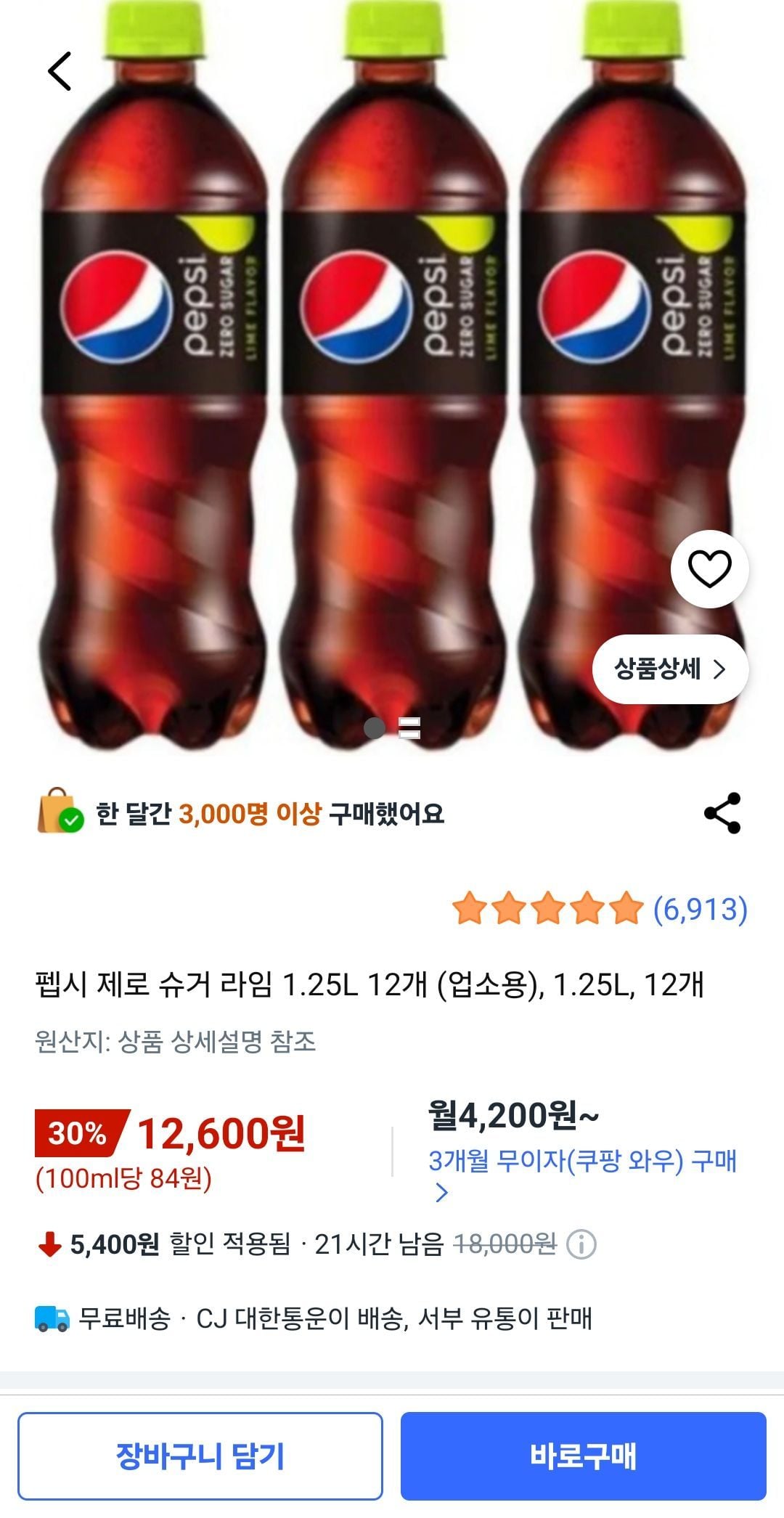Image resolution: width=784 pixels, height=1518 pixels.
Task: Tap 장바구니 담기 to add to cart
Action: click(x=200, y=1456)
